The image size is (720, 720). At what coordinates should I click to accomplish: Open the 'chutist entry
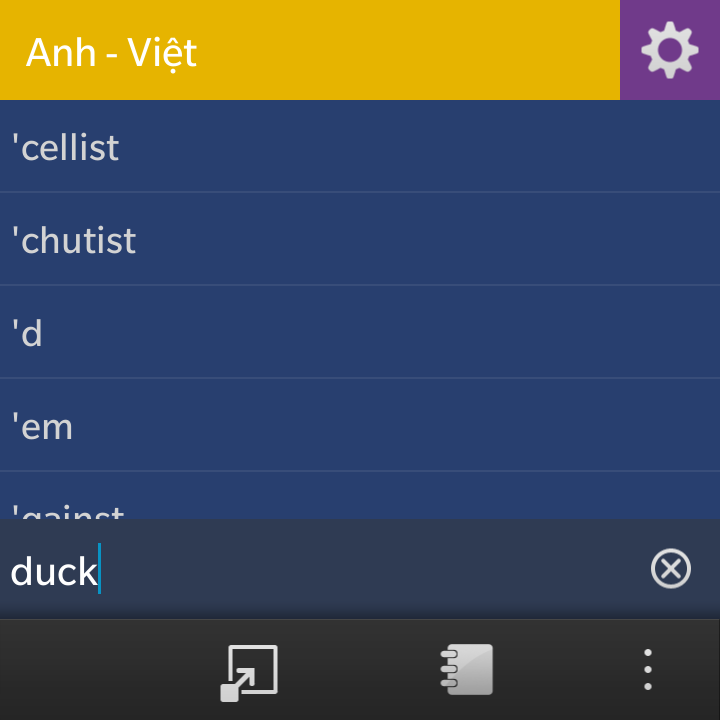(360, 240)
